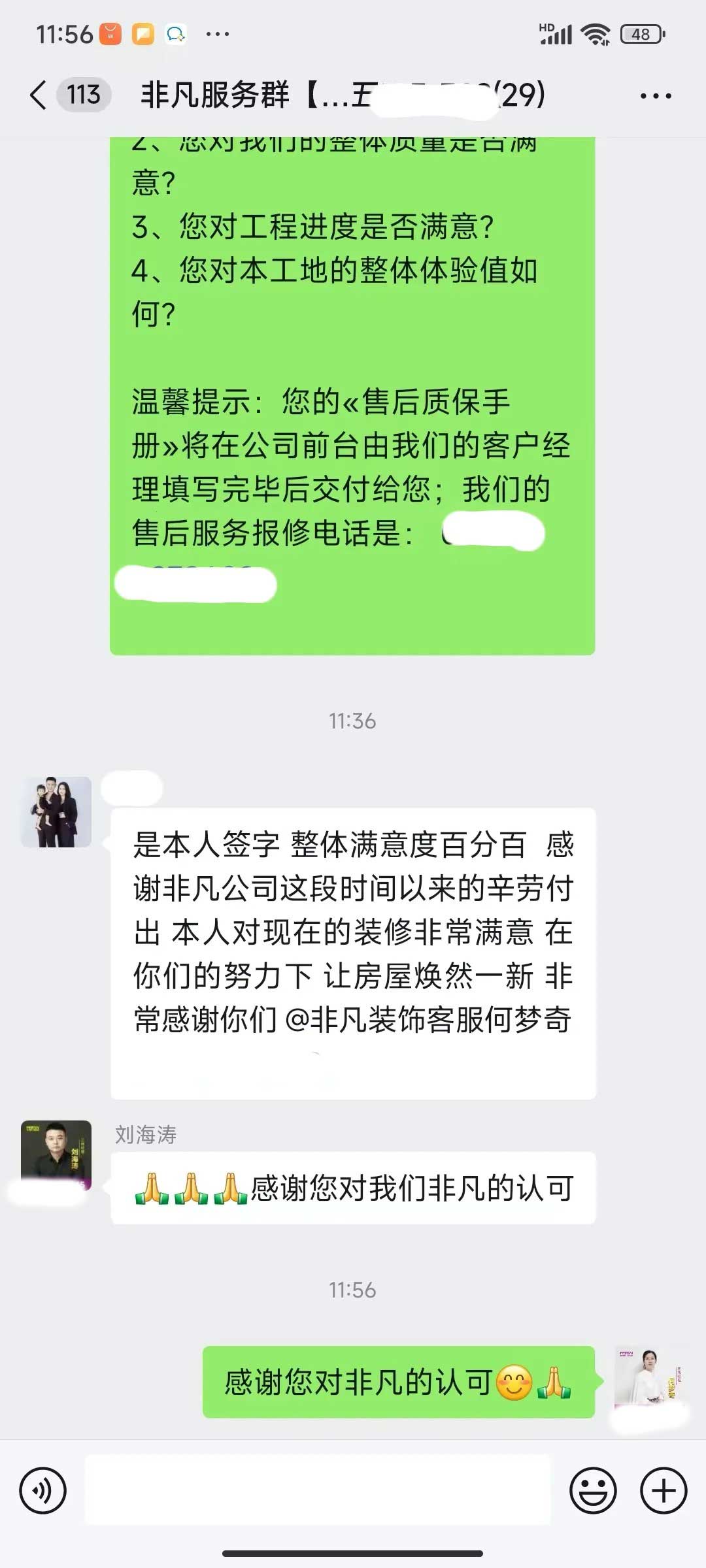Open my own avatar beside the green reply
The height and width of the screenshot is (1568, 706).
pyautogui.click(x=649, y=1379)
